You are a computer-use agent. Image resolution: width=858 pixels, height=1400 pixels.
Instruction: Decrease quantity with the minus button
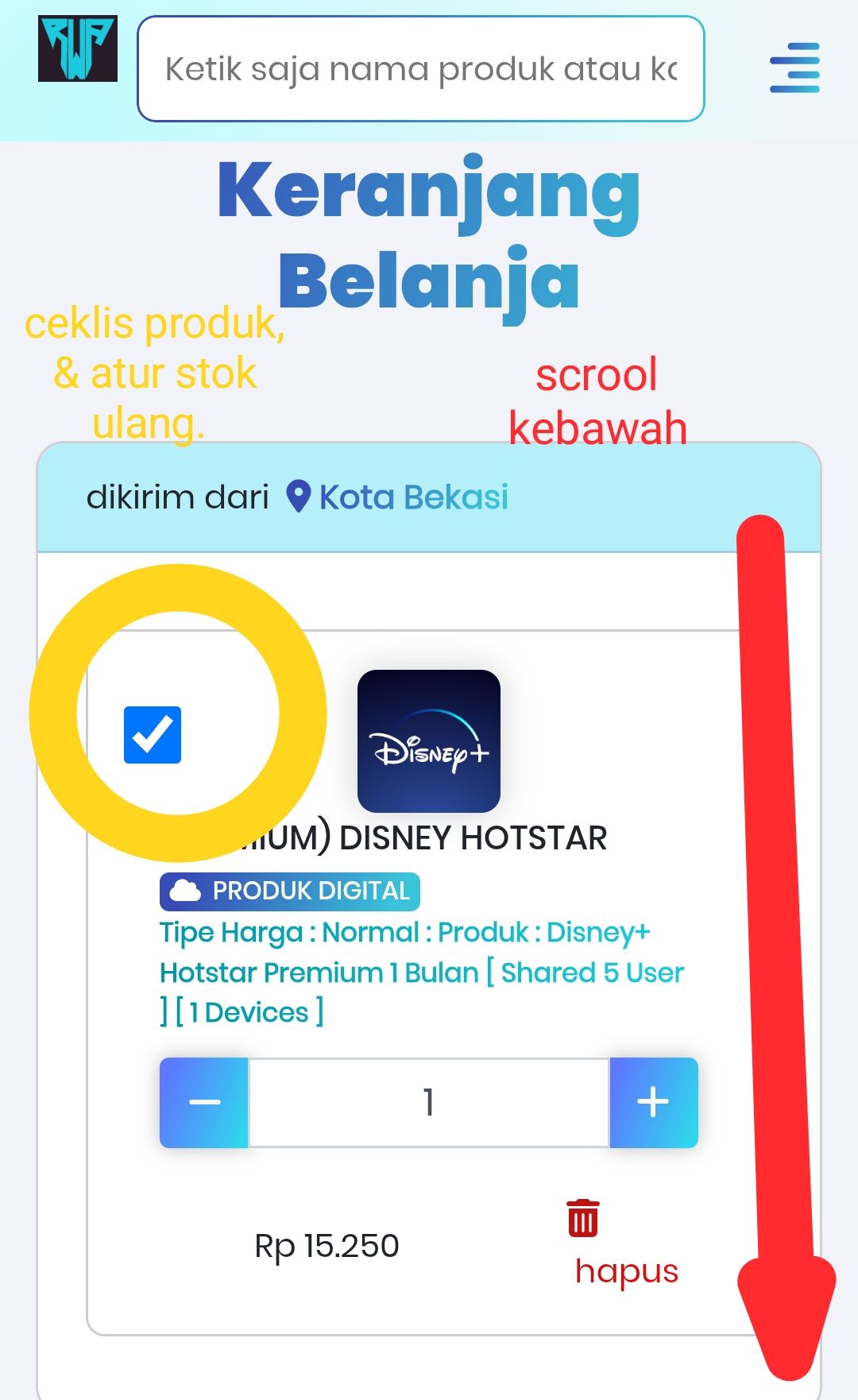[204, 1102]
